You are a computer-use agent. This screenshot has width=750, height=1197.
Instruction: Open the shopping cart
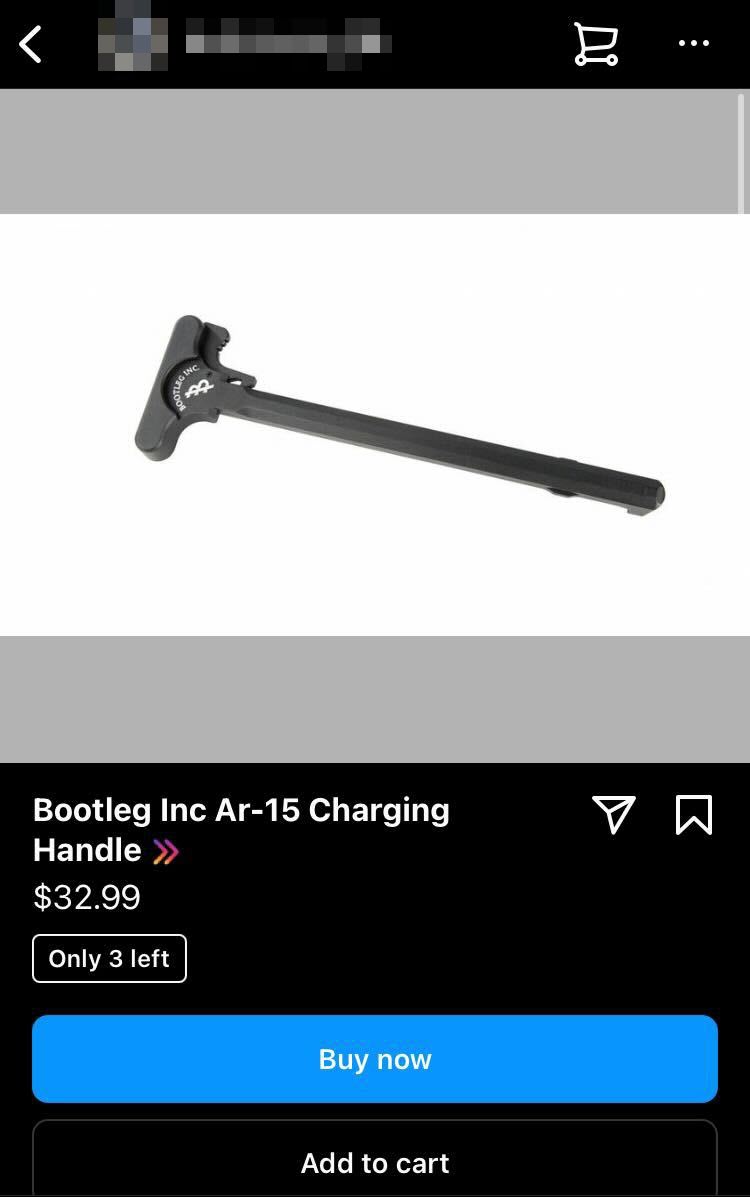coord(596,44)
